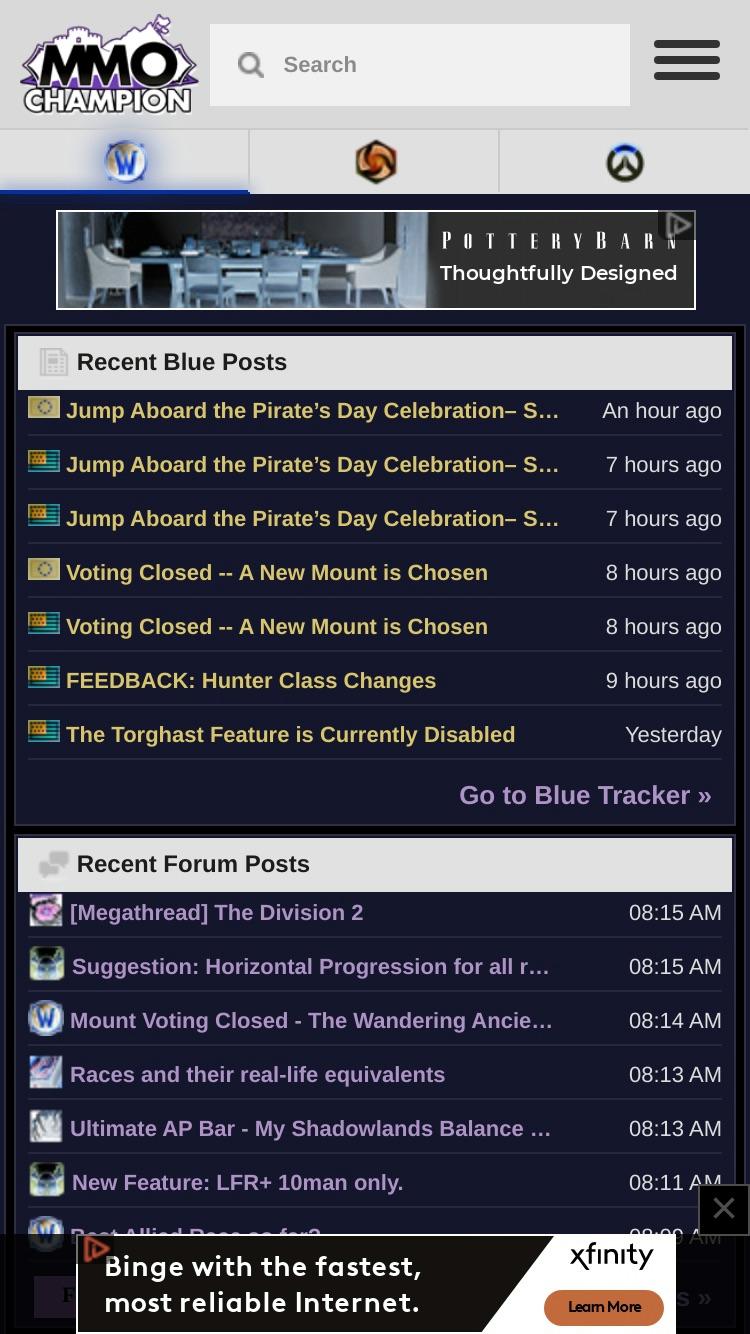
Task: Go to Blue Tracker
Action: click(585, 795)
